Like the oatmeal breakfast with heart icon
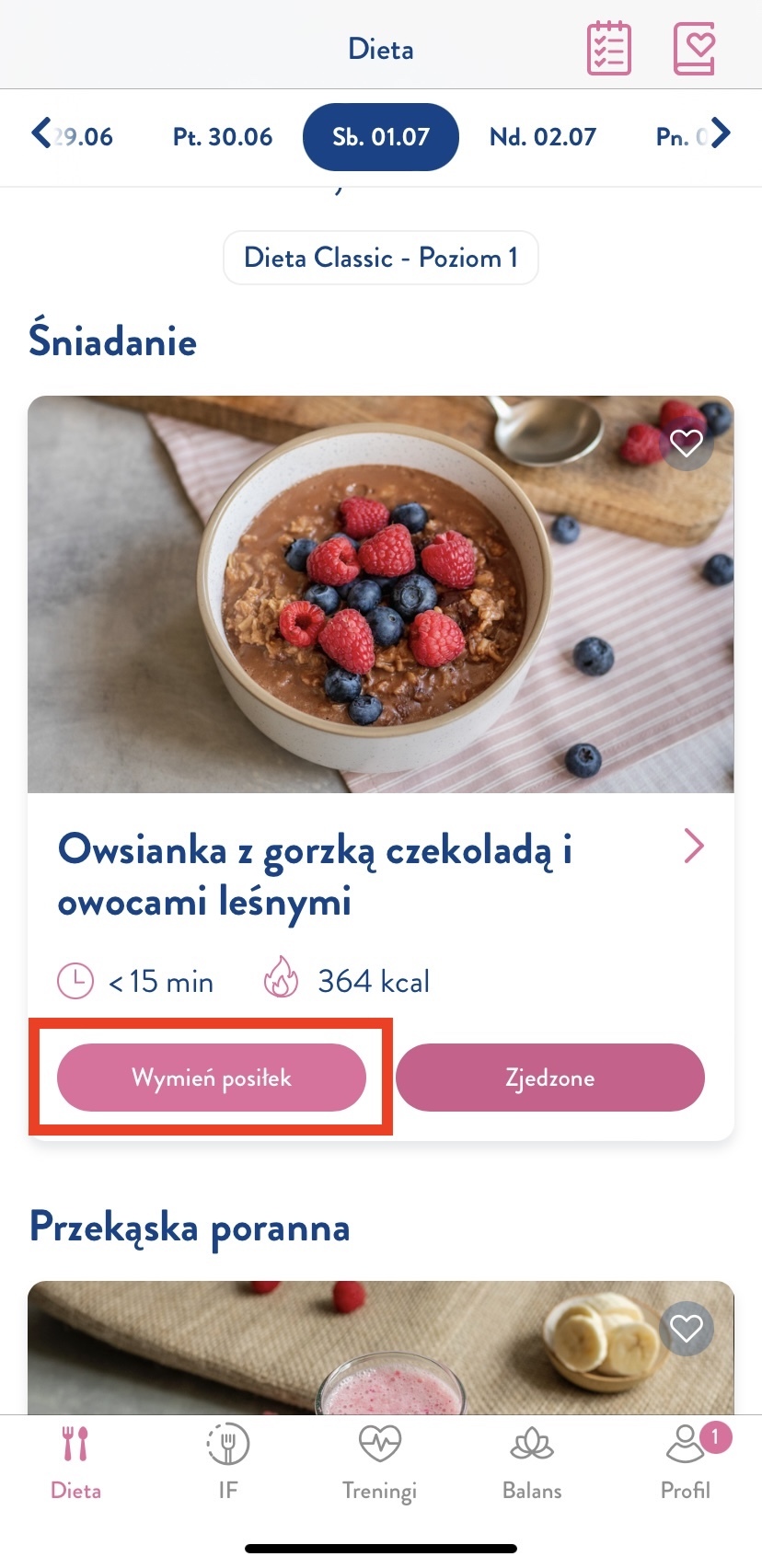Screen dimensions: 762x1568 [687, 444]
